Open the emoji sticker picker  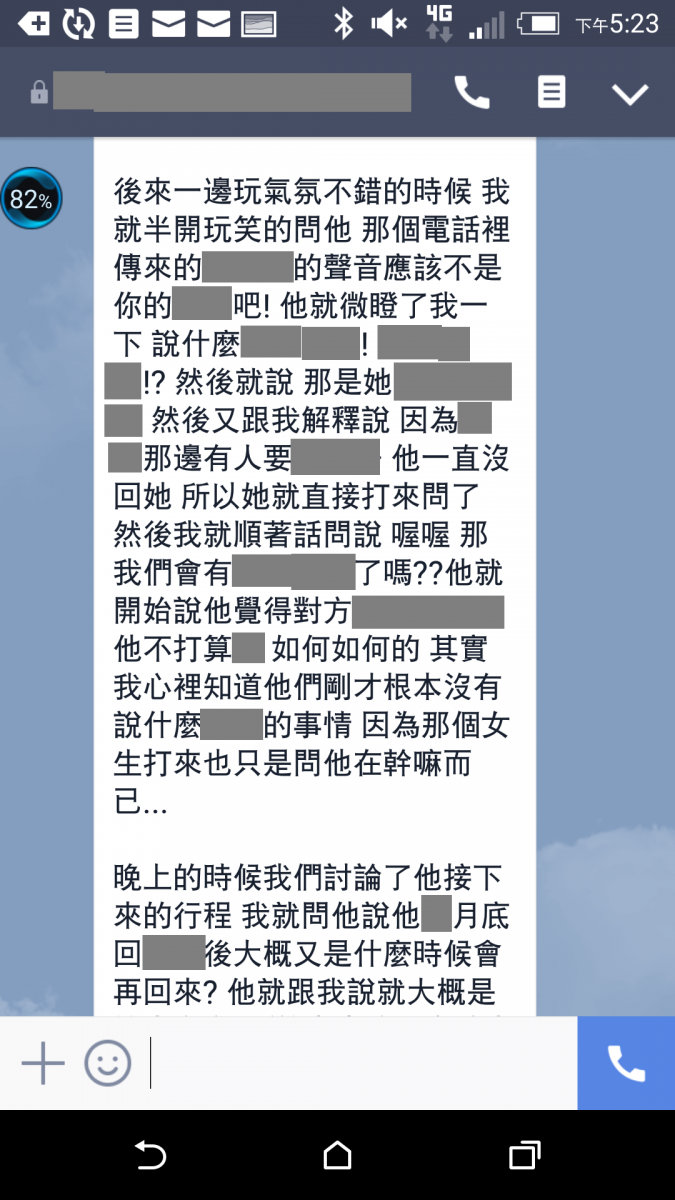click(x=108, y=1063)
